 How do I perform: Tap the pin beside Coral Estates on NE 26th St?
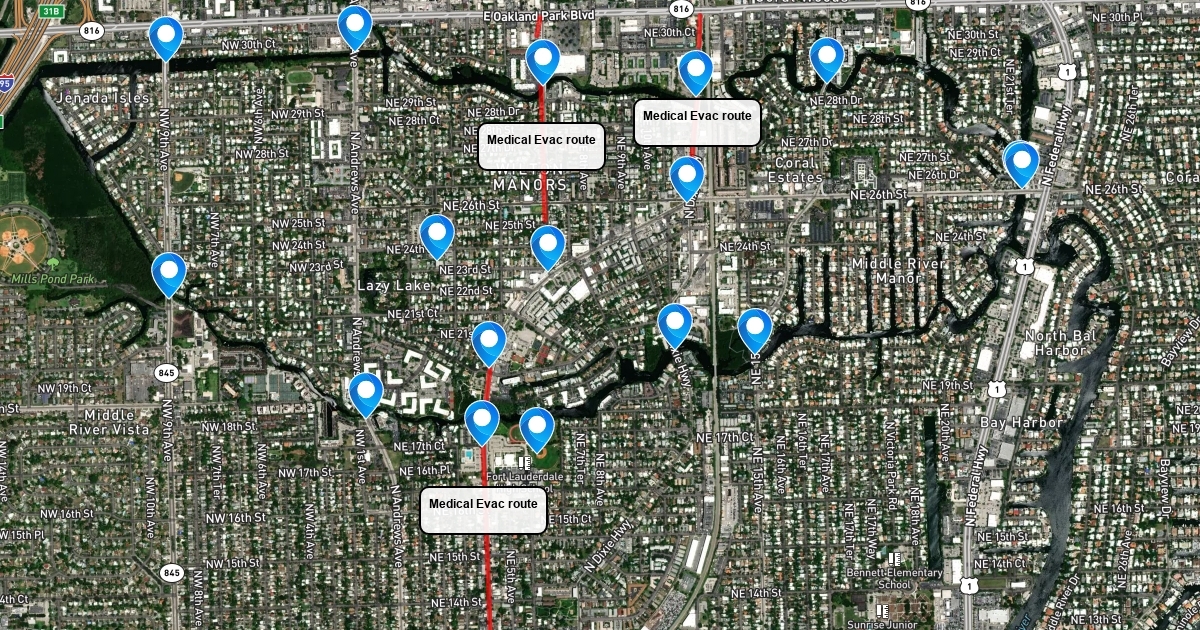[x=687, y=177]
